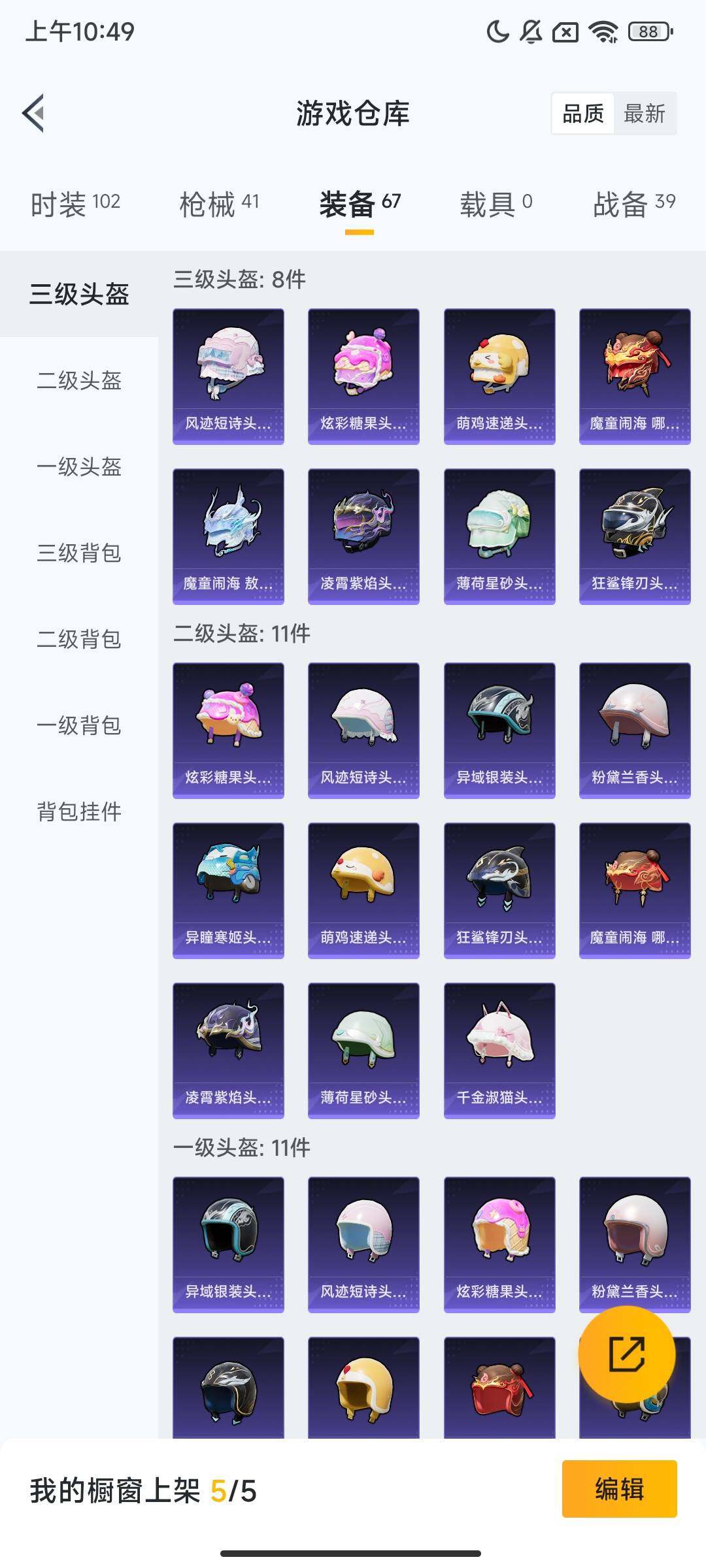Tap the back arrow to exit the warehouse

coord(33,112)
